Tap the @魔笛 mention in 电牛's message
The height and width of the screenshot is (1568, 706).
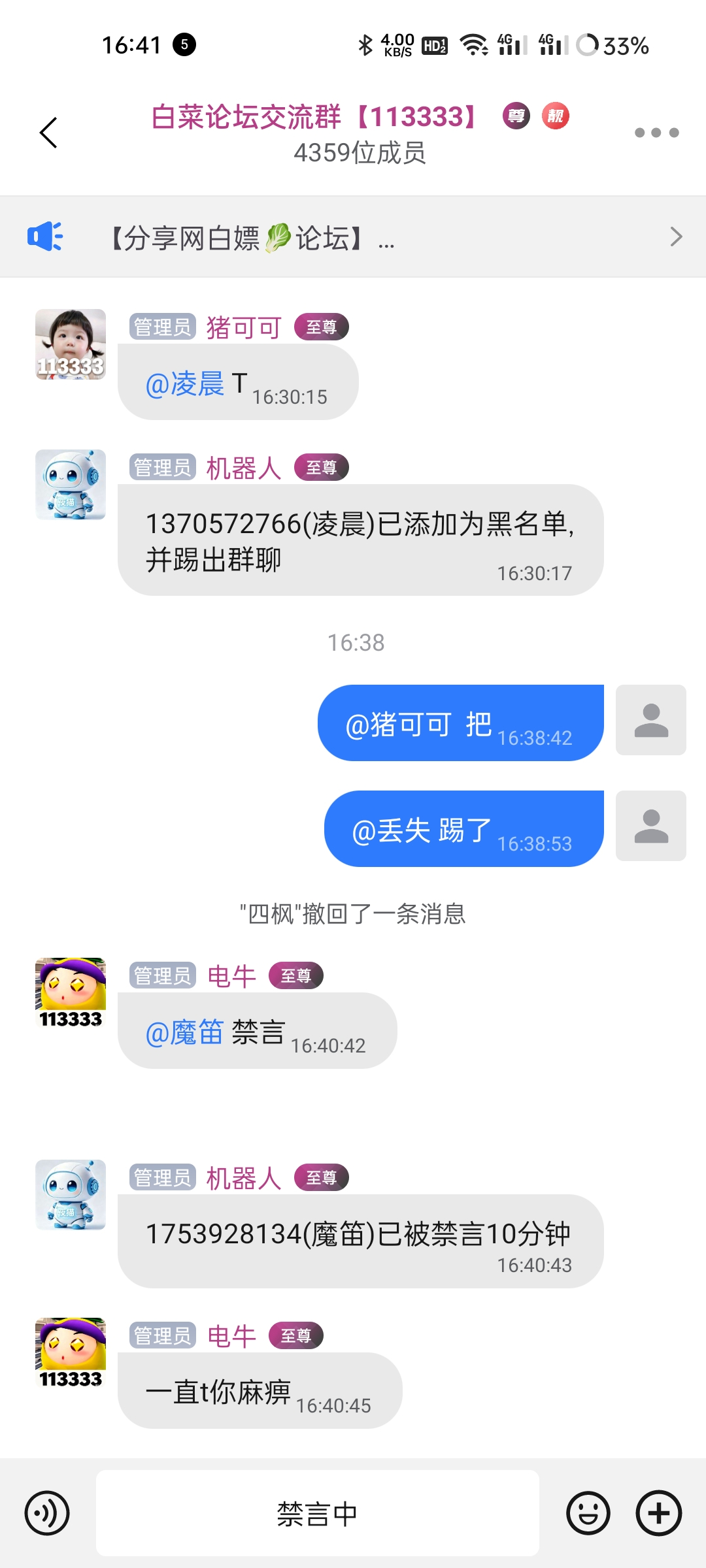[x=185, y=1032]
